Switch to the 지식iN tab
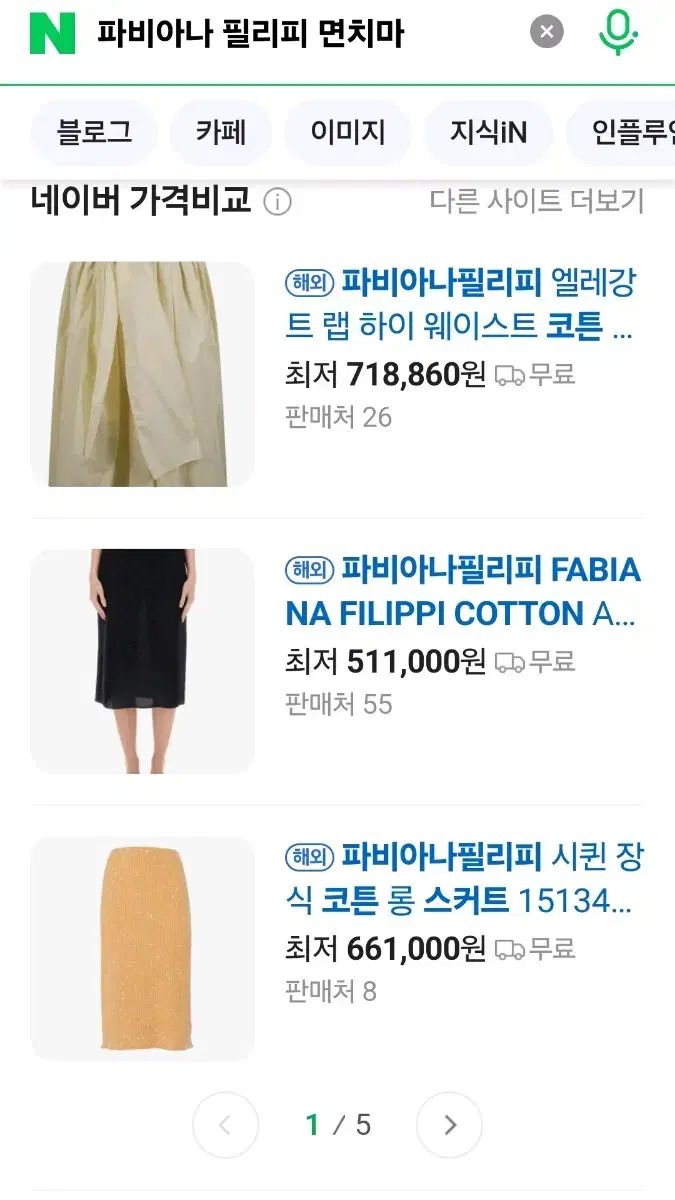 click(x=488, y=132)
